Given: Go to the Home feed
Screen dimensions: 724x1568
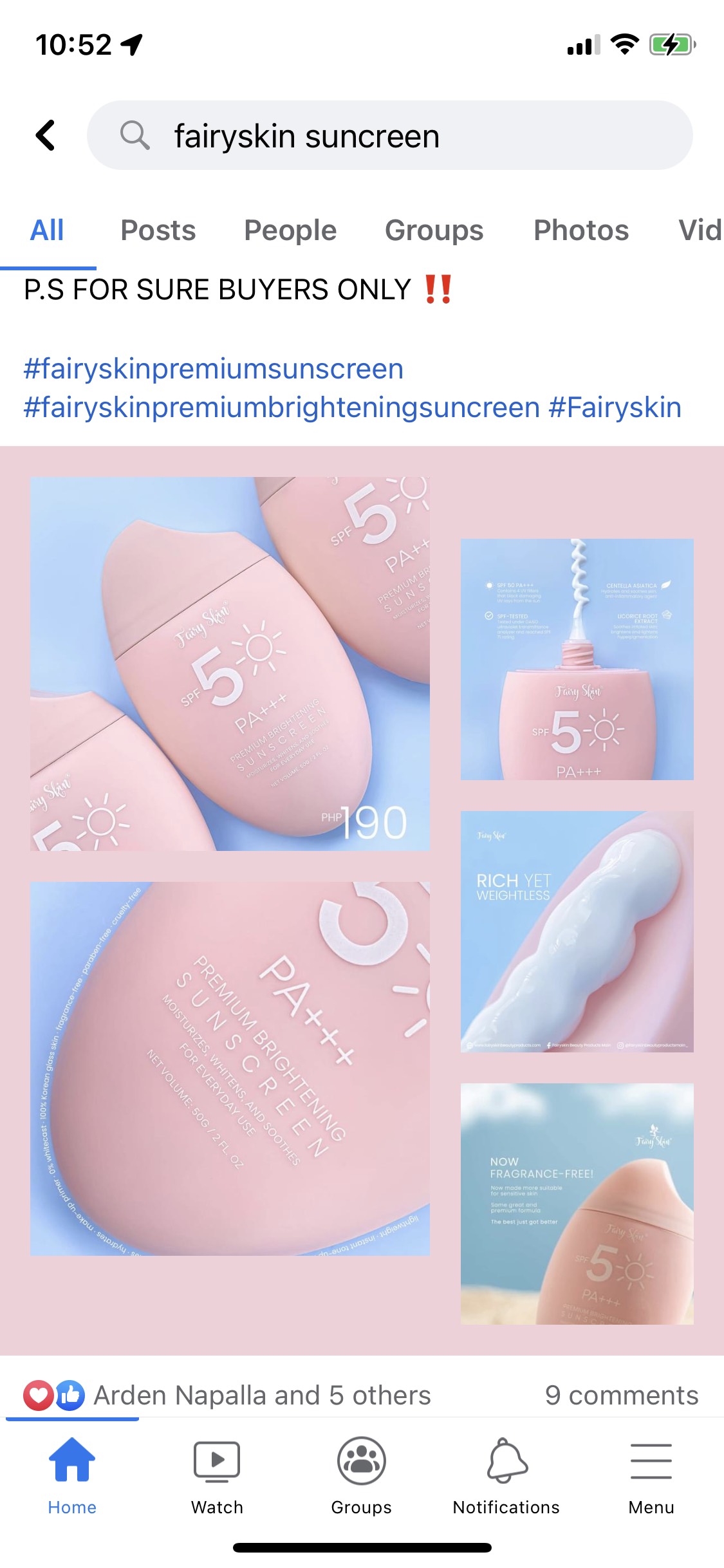Looking at the screenshot, I should coord(72,1475).
